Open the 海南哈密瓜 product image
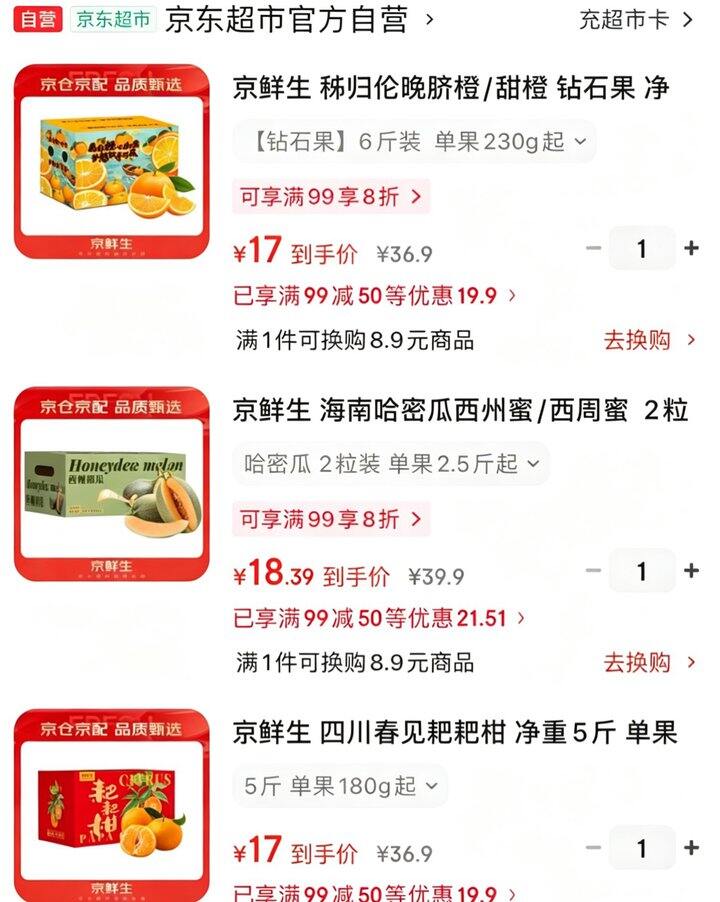720x902 pixels. coord(112,485)
